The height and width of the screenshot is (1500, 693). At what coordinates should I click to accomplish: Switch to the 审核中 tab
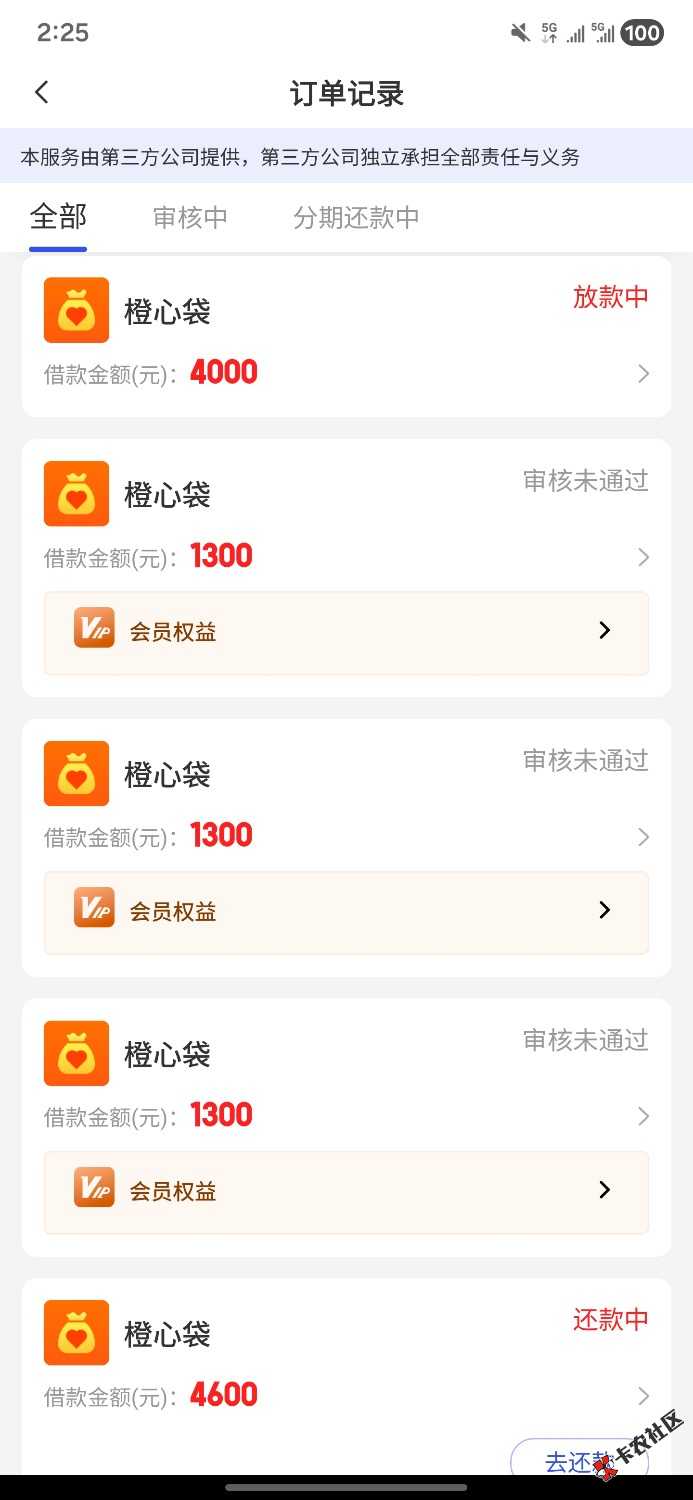click(x=190, y=217)
